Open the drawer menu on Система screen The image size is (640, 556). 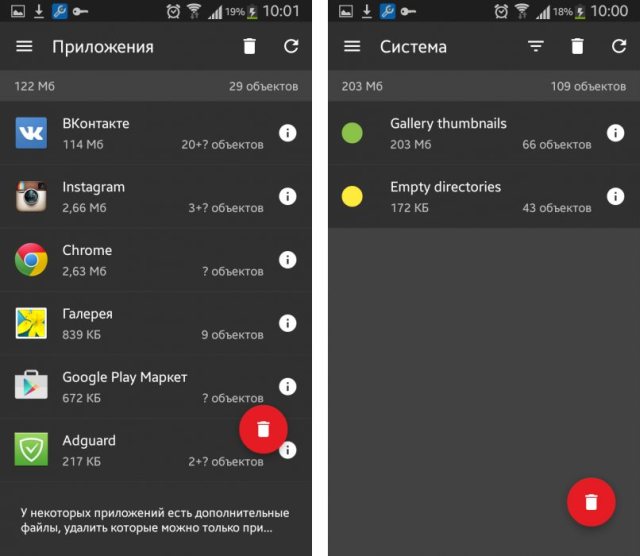coord(352,47)
